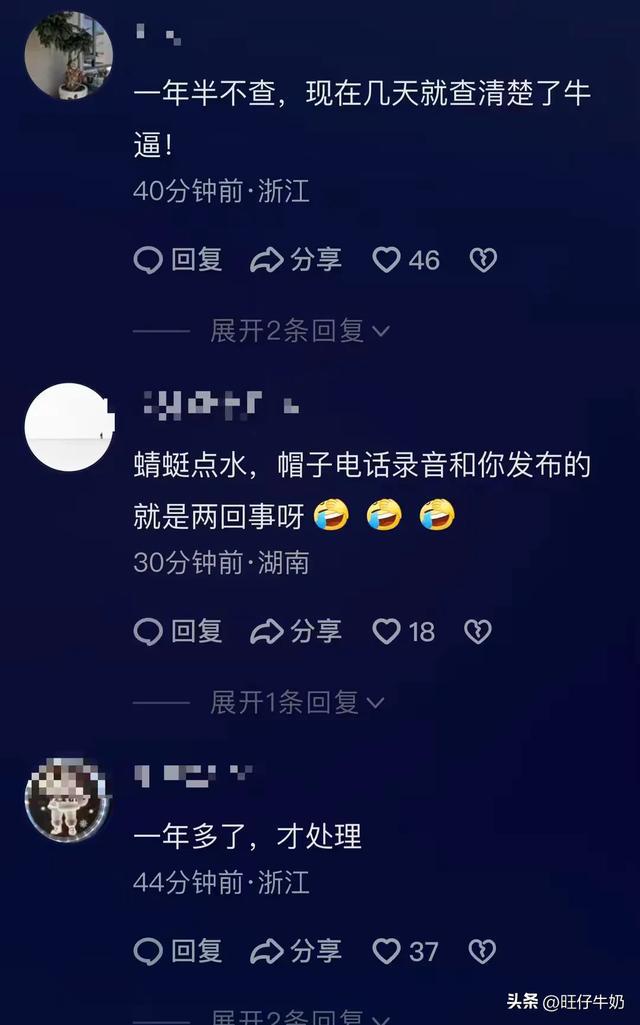640x1025 pixels.
Task: Reply to the comment 一年多了，才处理
Action: [177, 951]
